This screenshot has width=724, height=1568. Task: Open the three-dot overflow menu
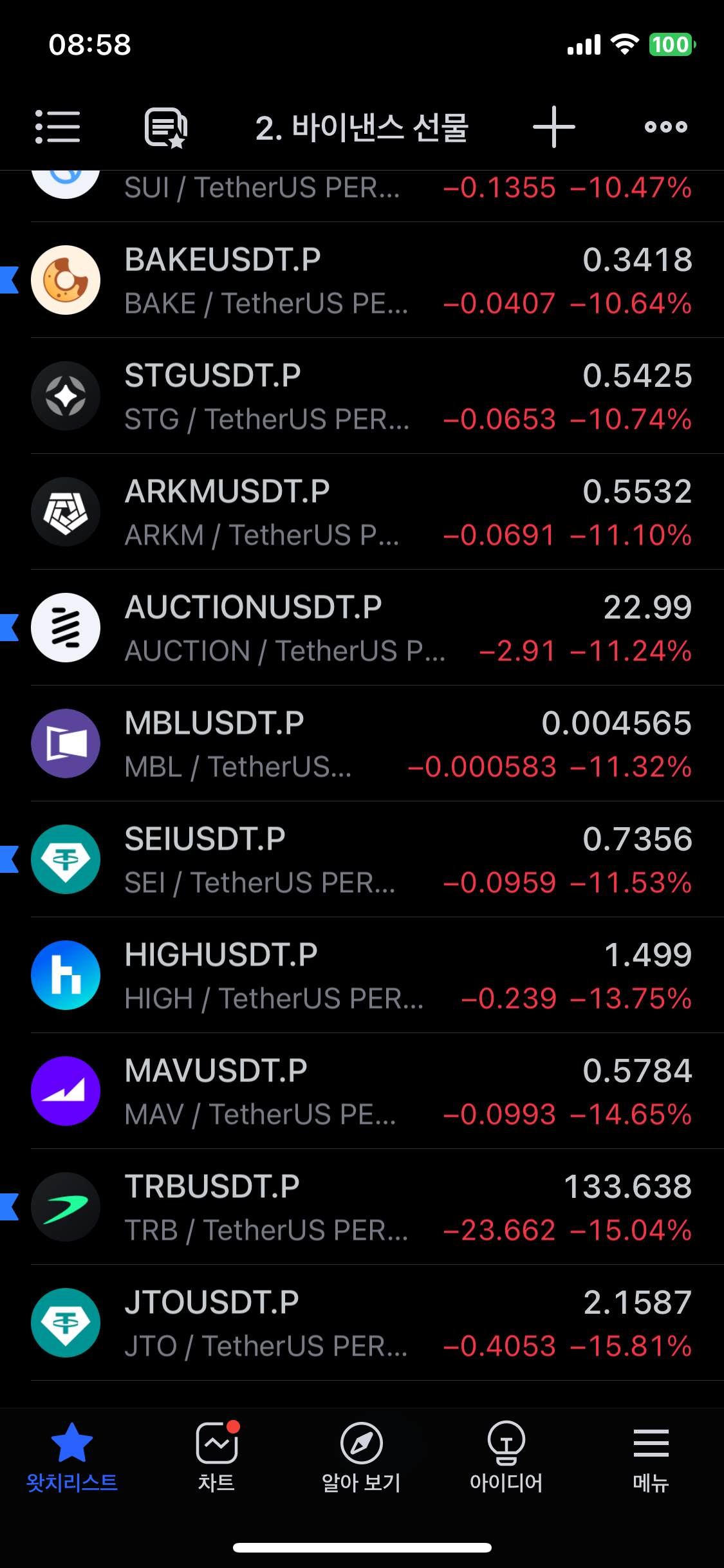point(666,127)
